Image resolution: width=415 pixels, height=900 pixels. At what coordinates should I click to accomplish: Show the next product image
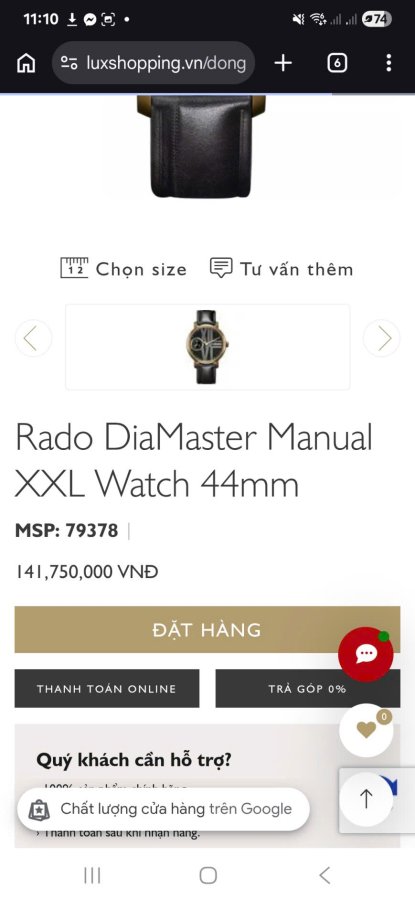click(x=382, y=339)
